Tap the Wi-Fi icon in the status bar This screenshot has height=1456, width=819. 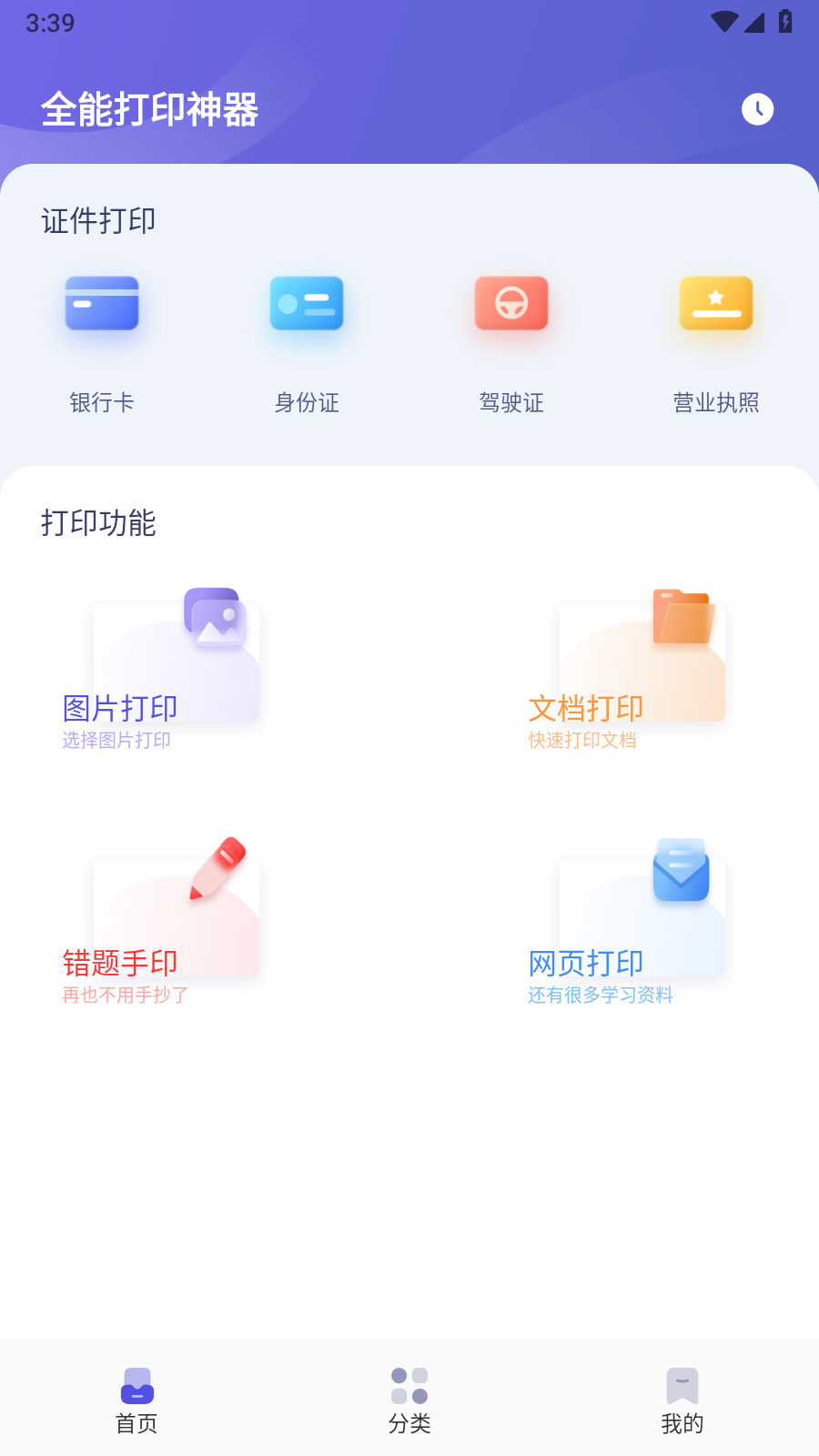click(x=723, y=23)
